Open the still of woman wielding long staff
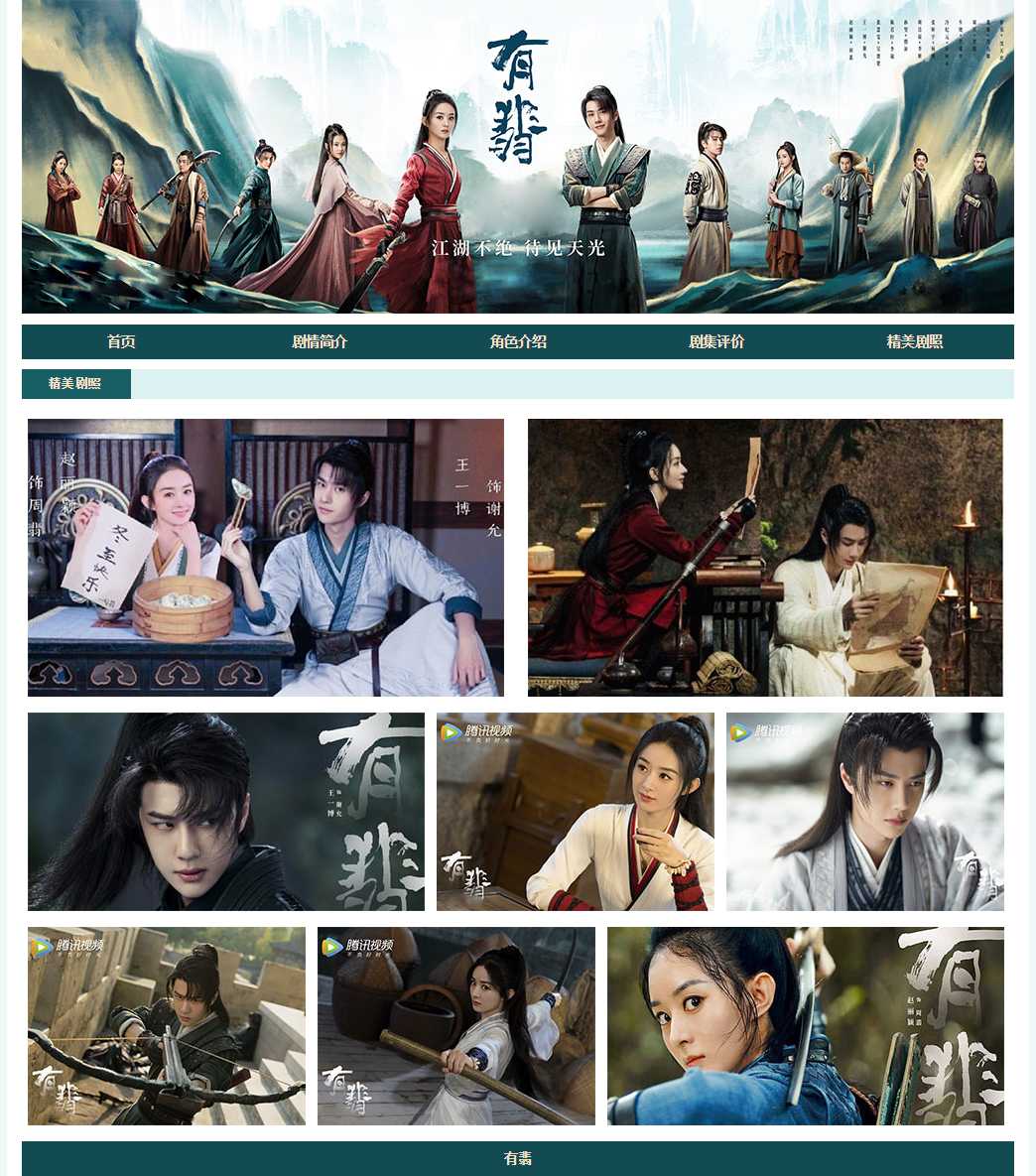Viewport: 1036px width, 1176px height. [456, 1026]
